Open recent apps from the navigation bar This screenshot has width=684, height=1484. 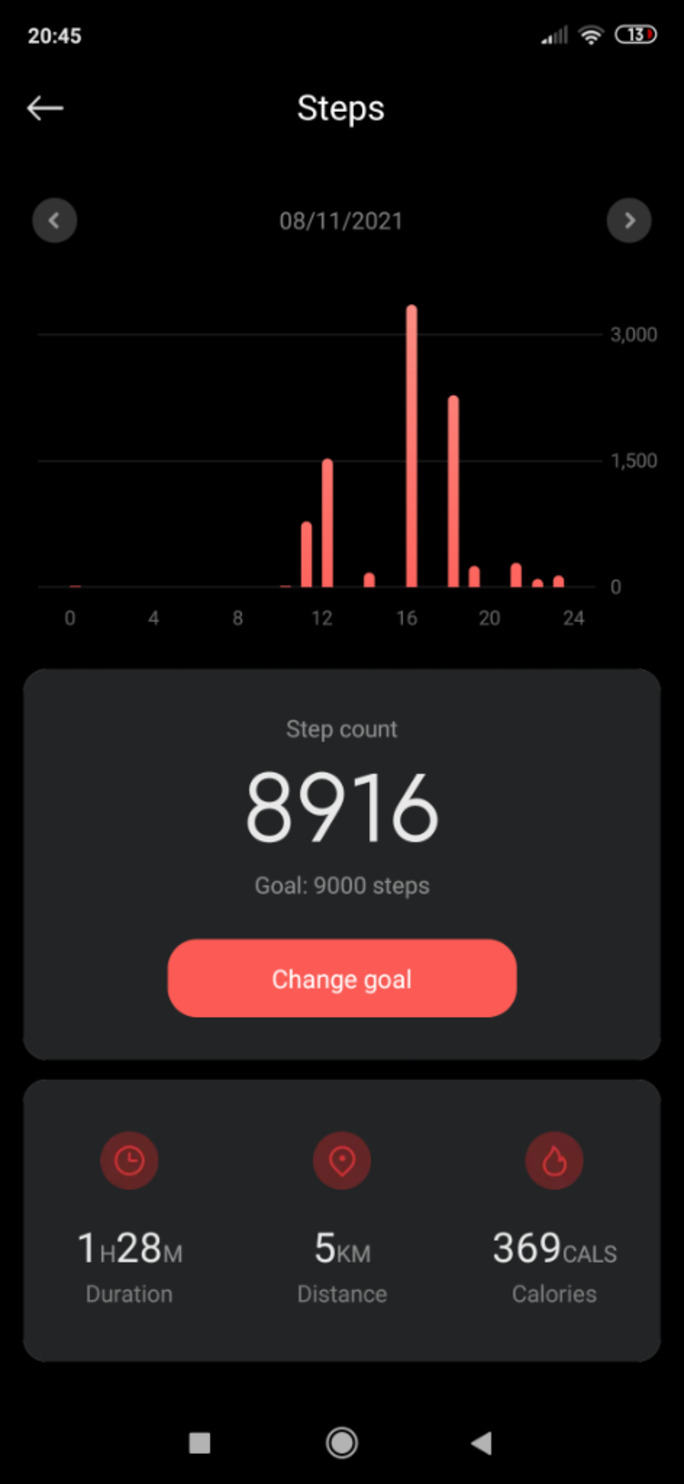(x=200, y=1442)
